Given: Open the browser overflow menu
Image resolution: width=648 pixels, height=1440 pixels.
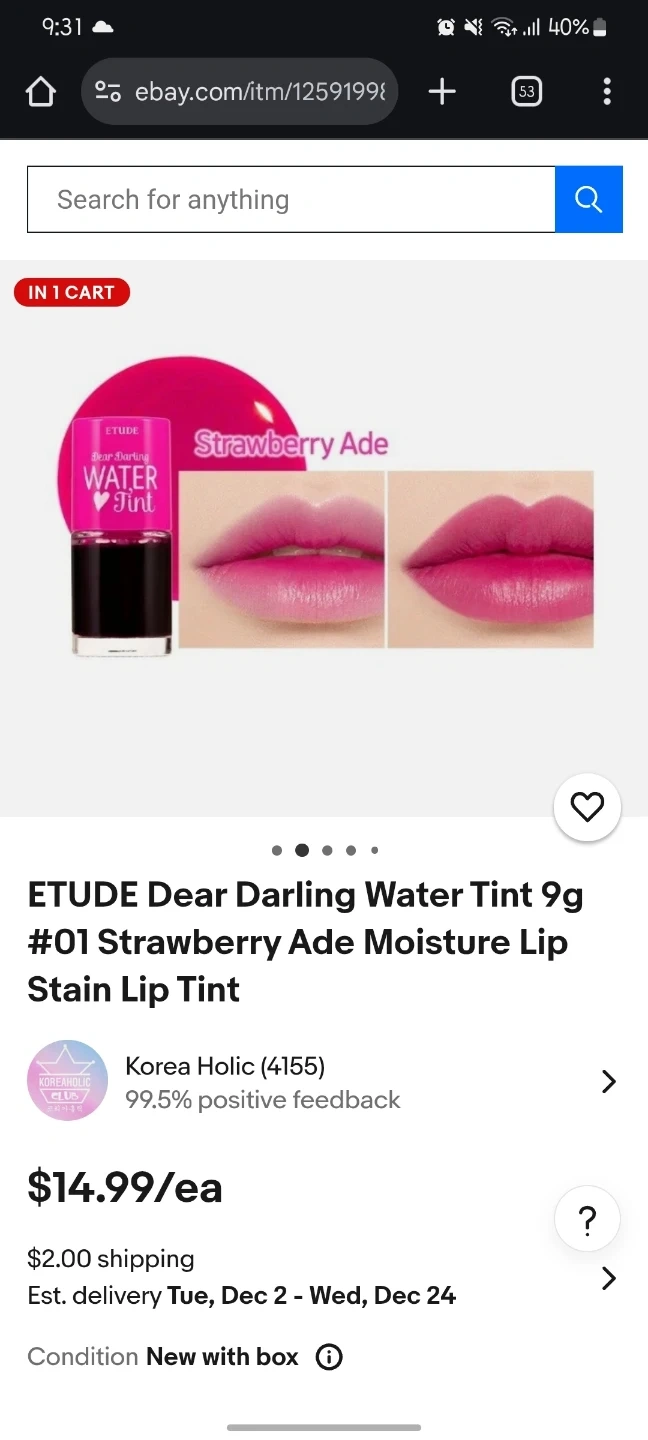Looking at the screenshot, I should (x=606, y=93).
